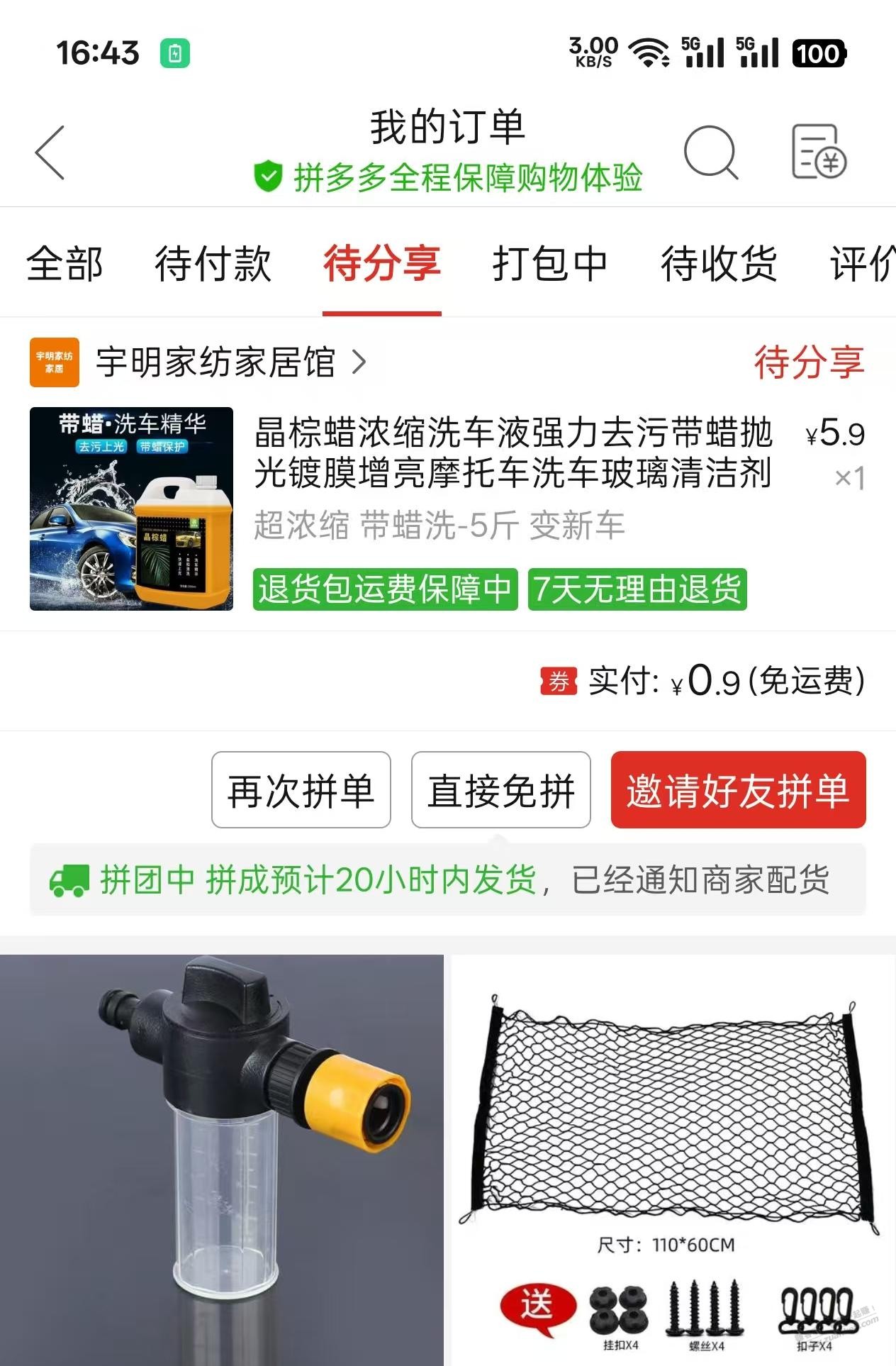
Task: Switch to the 待收货 tab
Action: coord(719,264)
